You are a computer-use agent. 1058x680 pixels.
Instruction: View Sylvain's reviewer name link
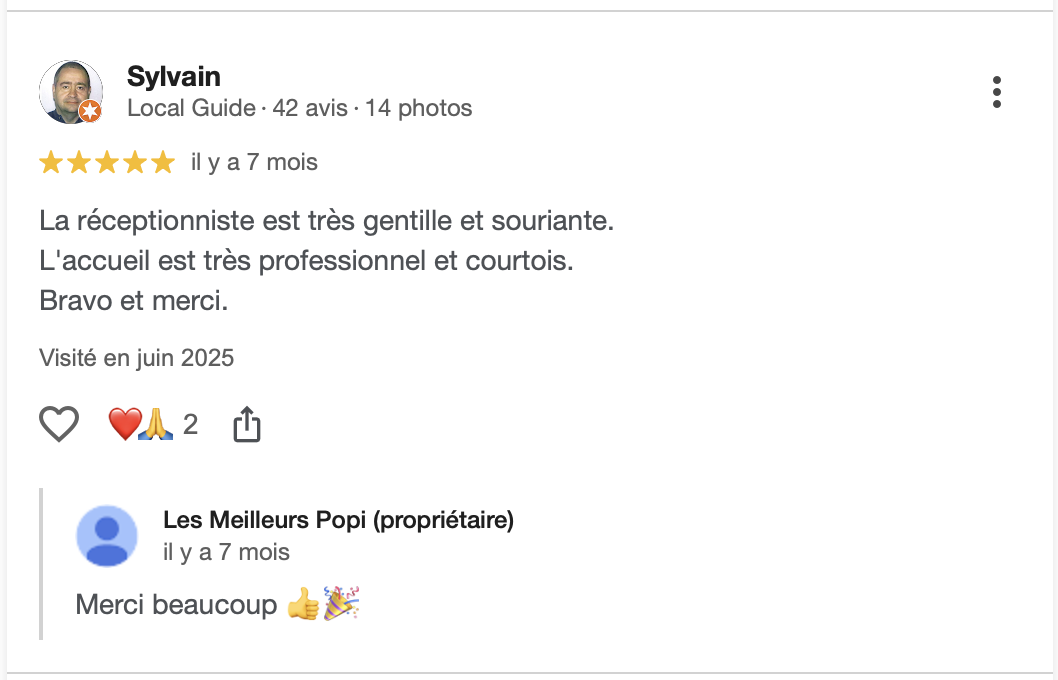(174, 76)
